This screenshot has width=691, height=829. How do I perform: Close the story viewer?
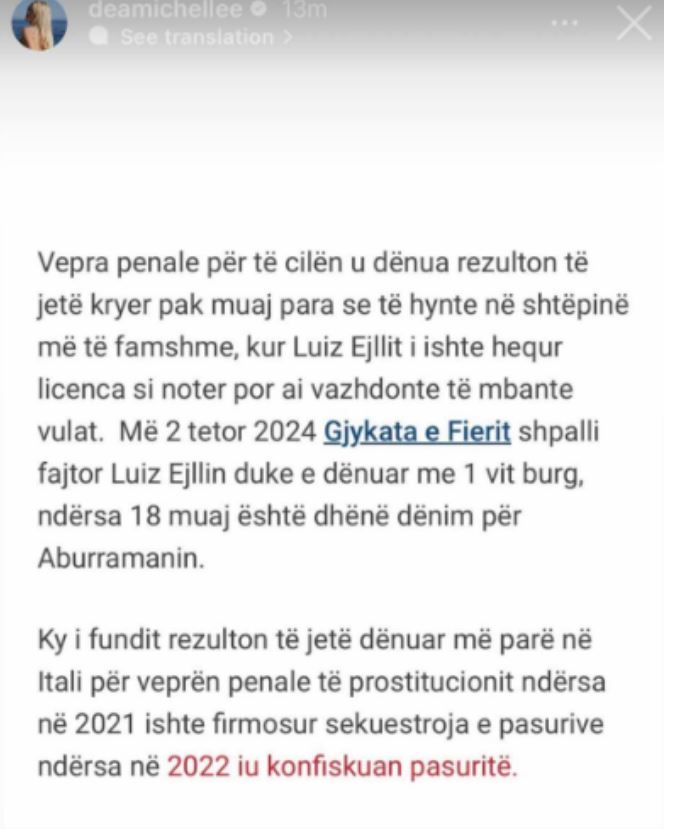[x=634, y=24]
